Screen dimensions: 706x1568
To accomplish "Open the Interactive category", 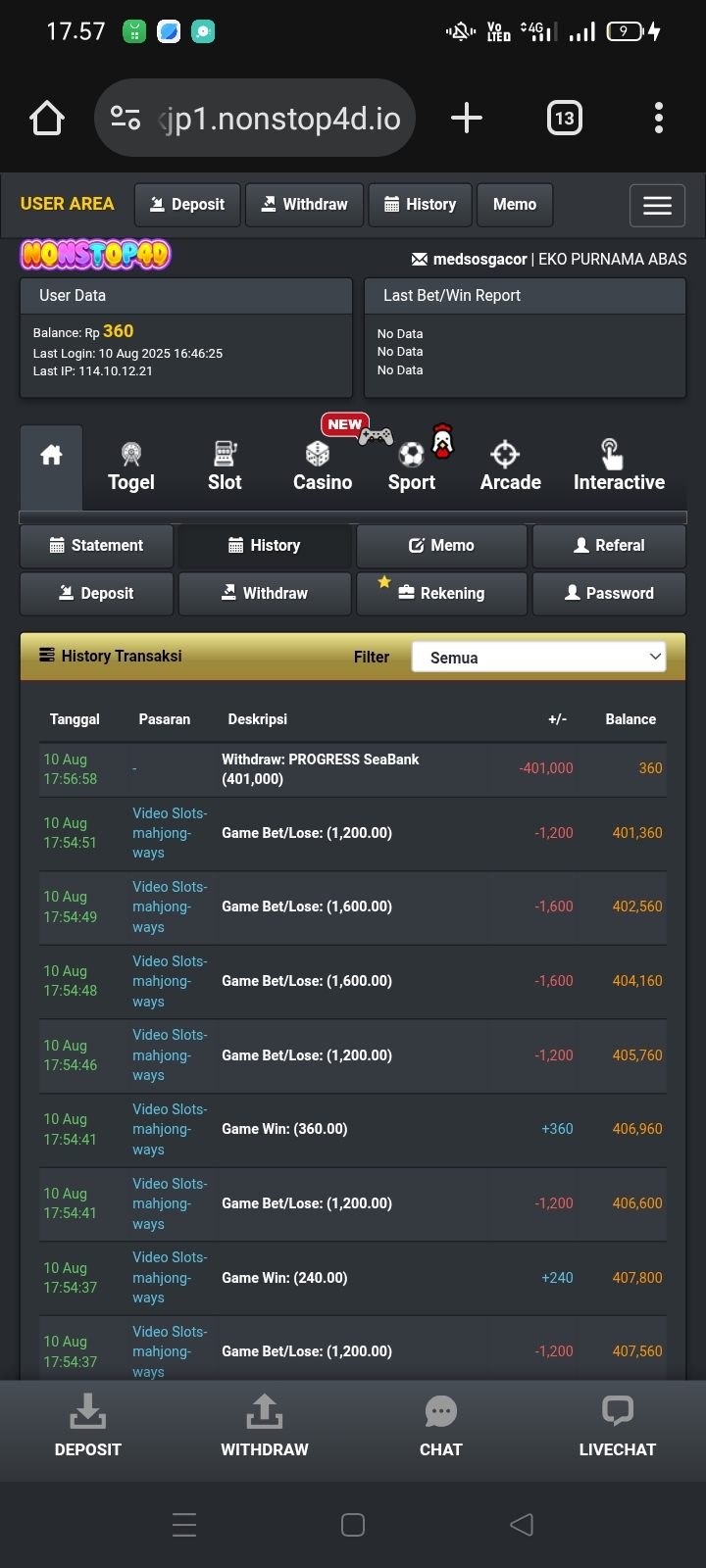I will [619, 467].
